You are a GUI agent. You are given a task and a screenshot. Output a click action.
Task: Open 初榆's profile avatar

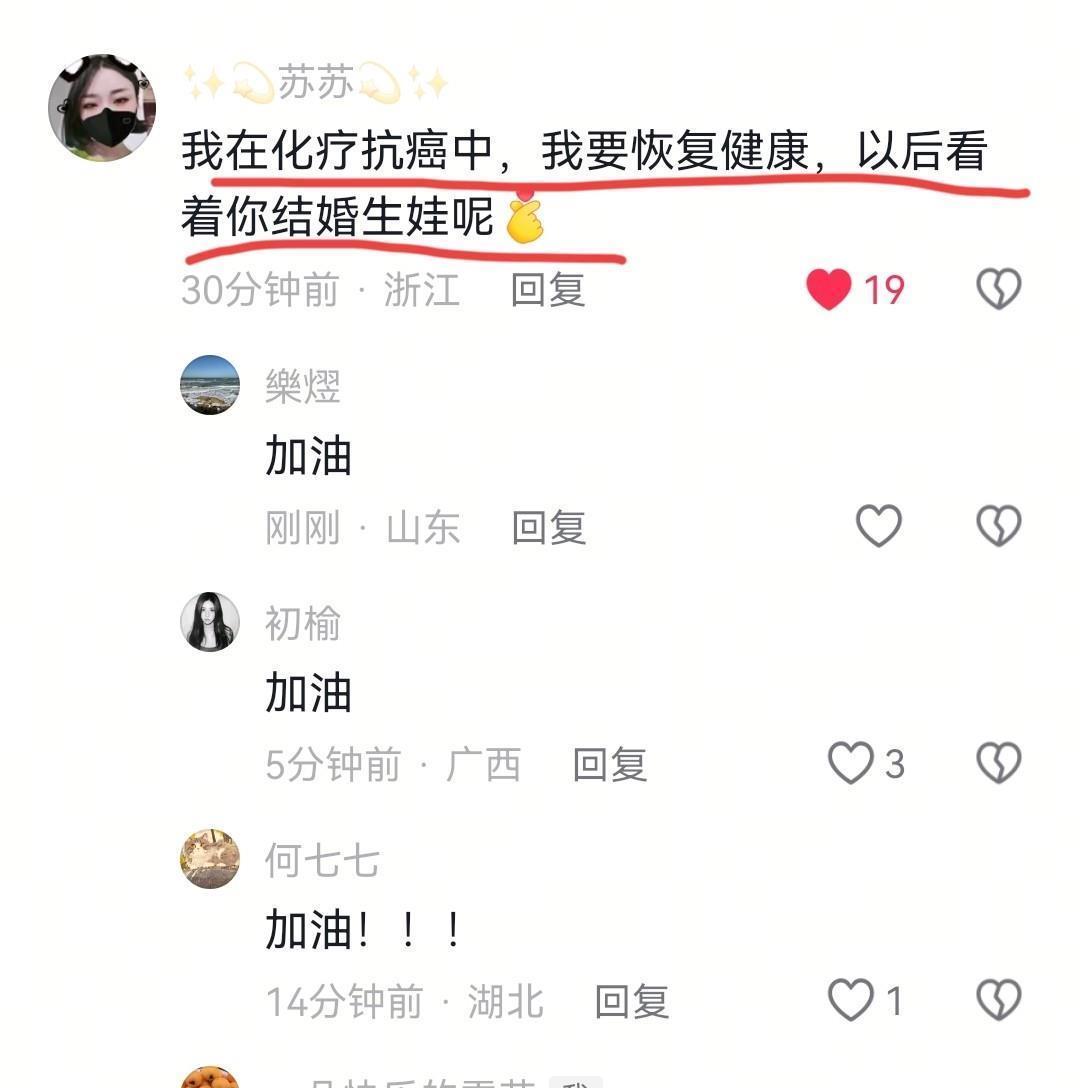click(210, 622)
